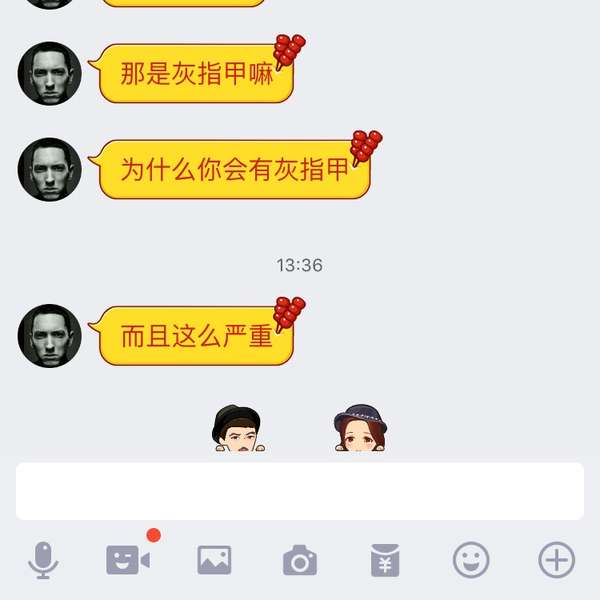Viewport: 600px width, 600px height.
Task: Start a voice message with the microphone
Action: click(x=43, y=560)
